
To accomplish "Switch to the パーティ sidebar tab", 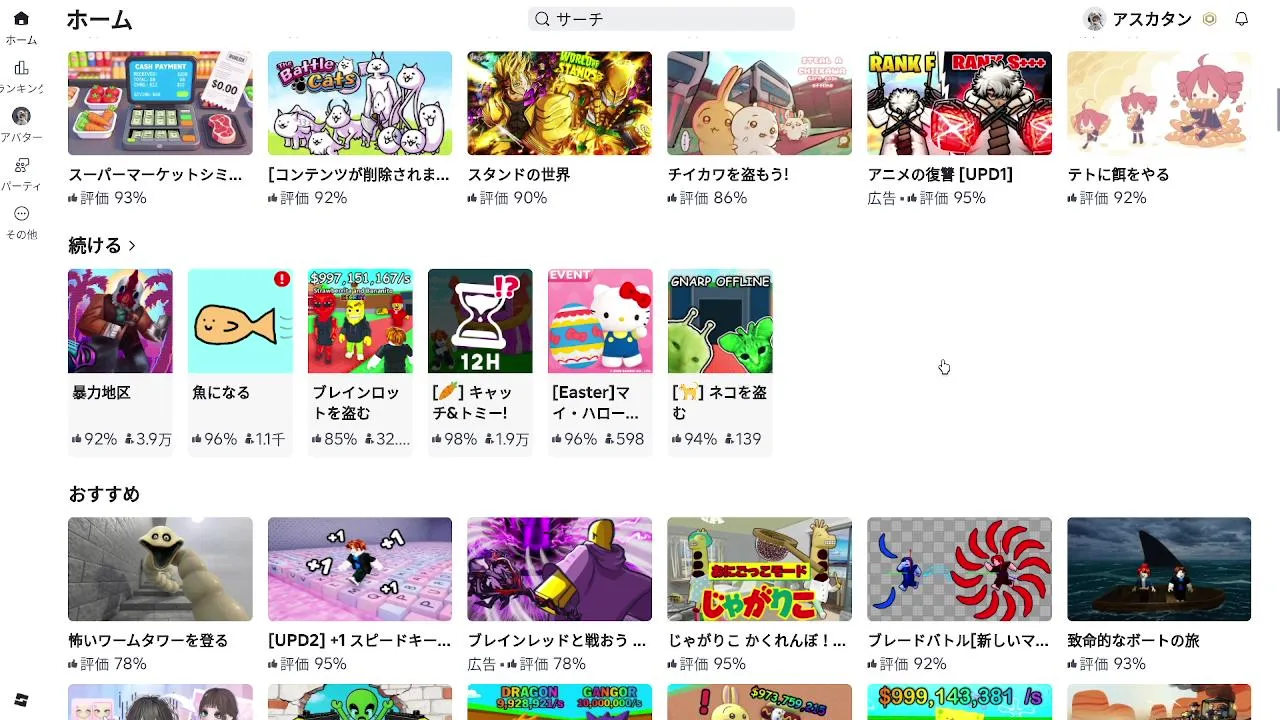I will (x=21, y=173).
